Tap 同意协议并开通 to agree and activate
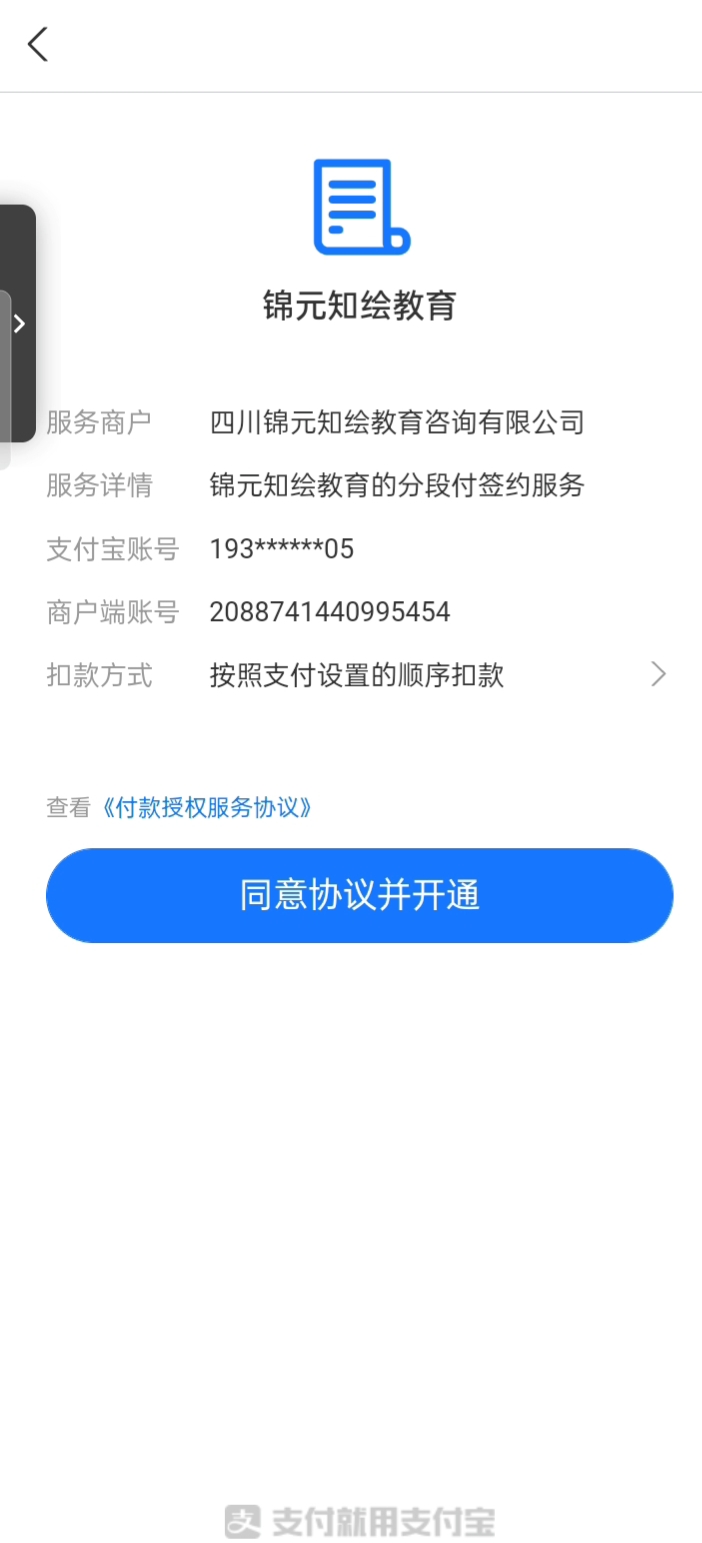The width and height of the screenshot is (702, 1543). pos(359,895)
